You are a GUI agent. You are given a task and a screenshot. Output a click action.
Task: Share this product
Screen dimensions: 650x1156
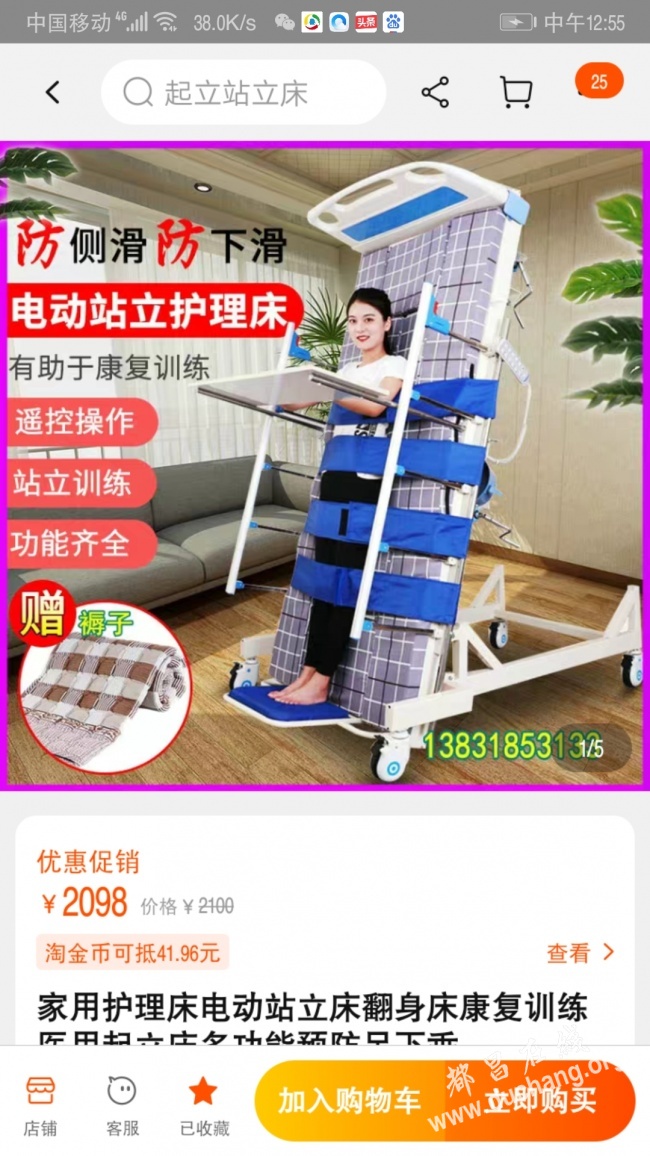(x=435, y=93)
